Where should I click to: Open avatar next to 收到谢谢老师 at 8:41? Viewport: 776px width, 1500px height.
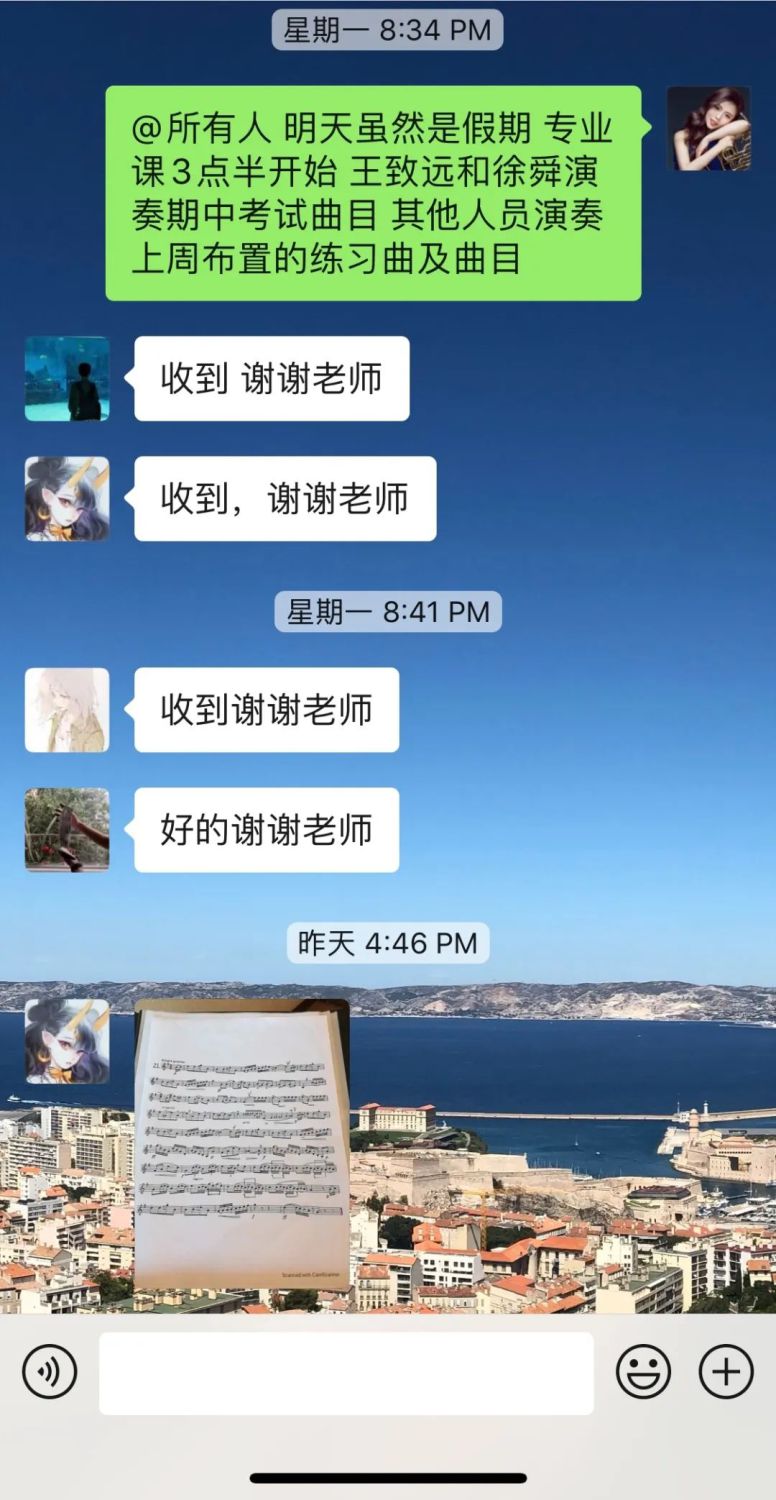coord(67,710)
